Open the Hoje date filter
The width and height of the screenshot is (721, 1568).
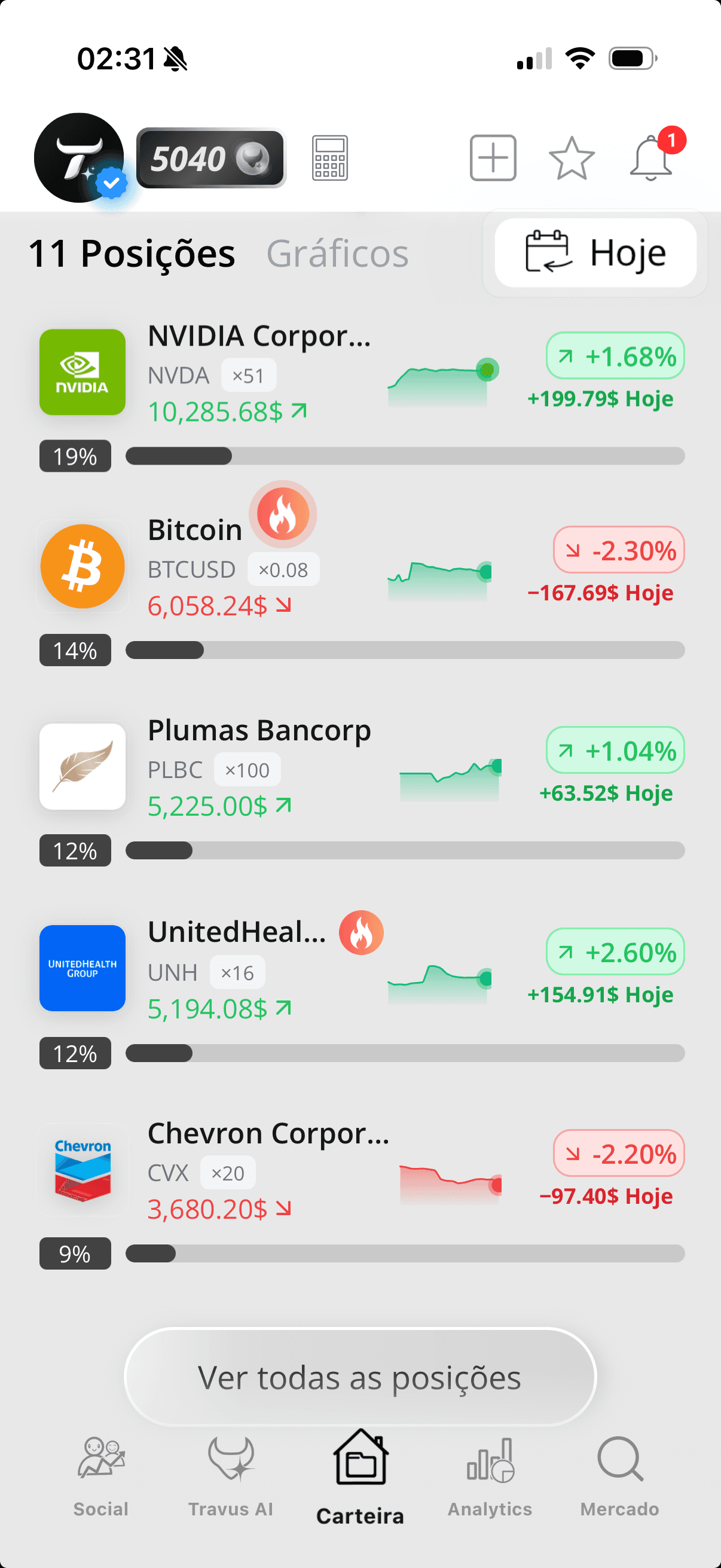point(594,252)
